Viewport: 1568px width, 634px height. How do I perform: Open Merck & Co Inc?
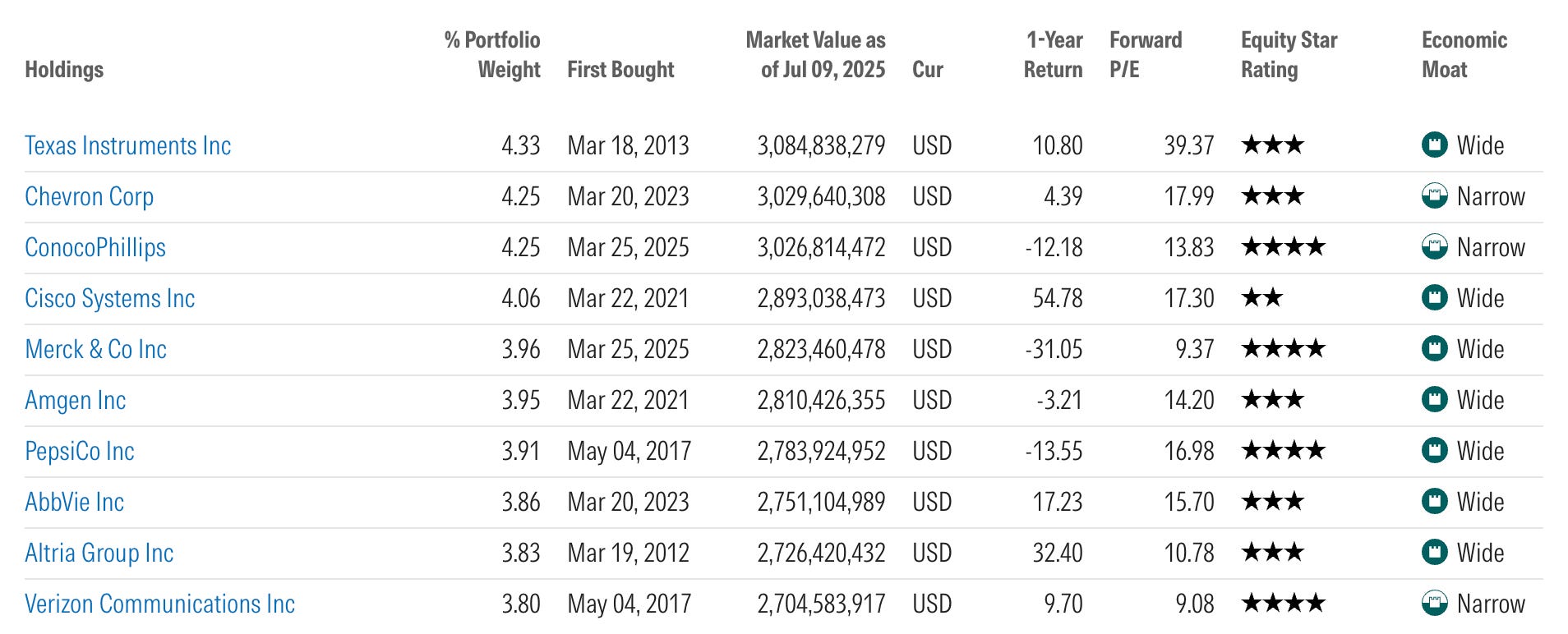95,349
